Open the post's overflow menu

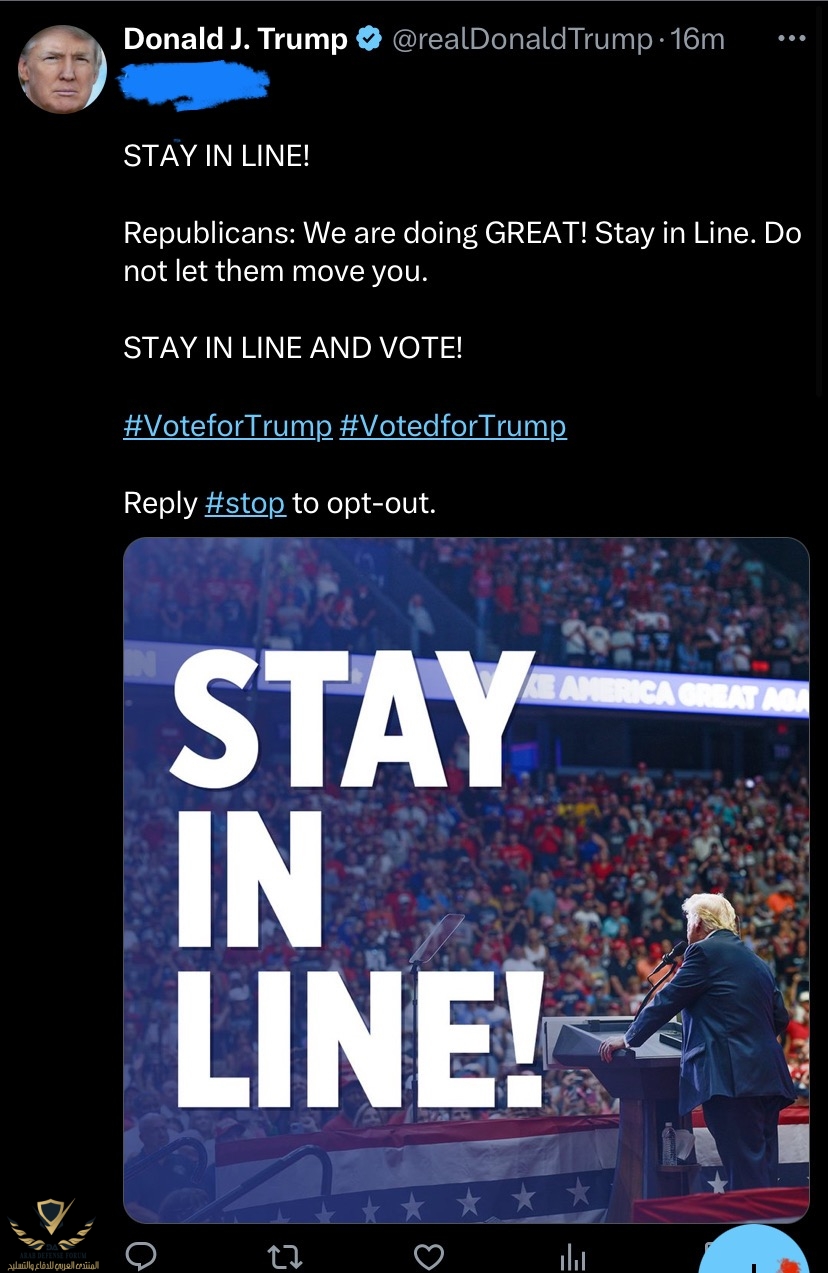pyautogui.click(x=791, y=39)
